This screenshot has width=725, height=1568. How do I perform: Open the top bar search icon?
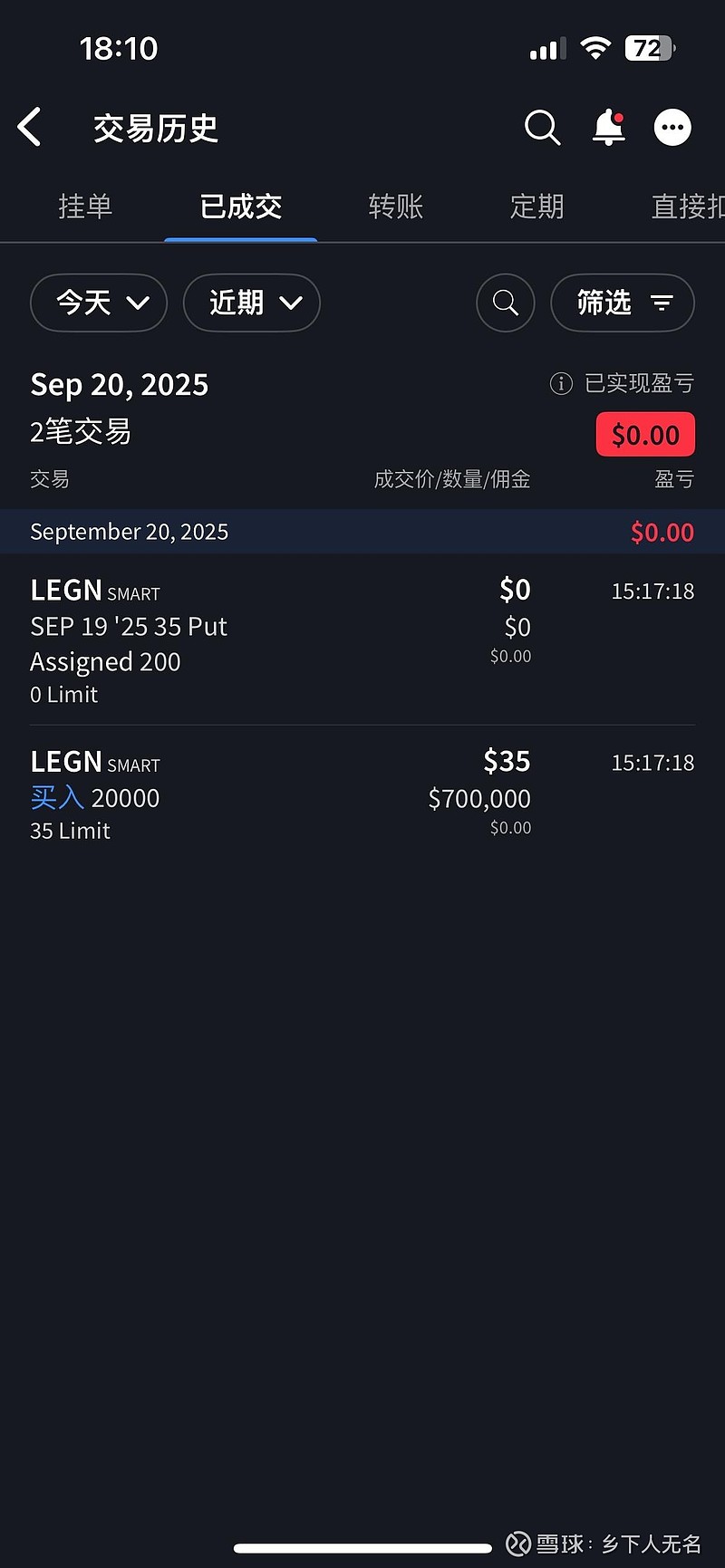click(x=542, y=128)
